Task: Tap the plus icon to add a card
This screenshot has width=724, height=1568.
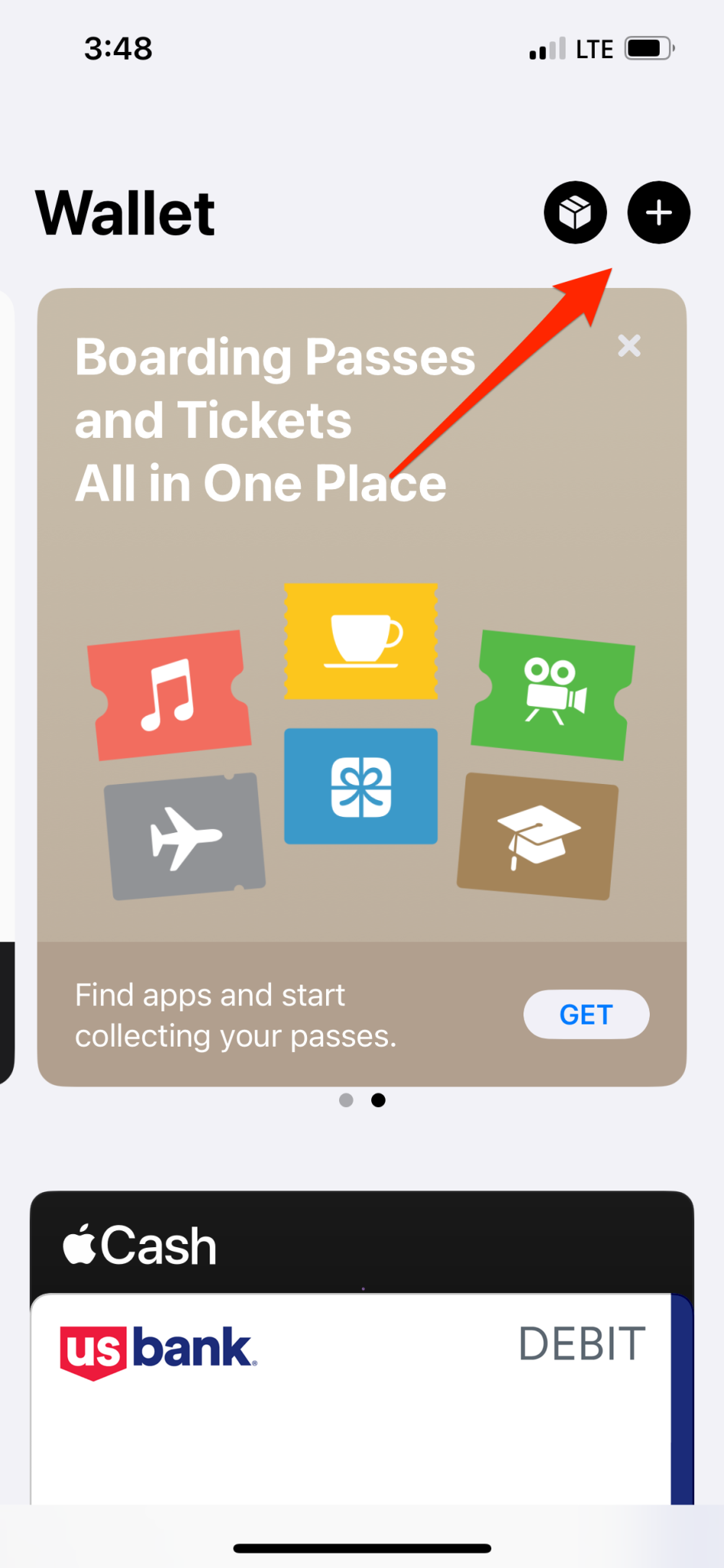Action: [658, 213]
